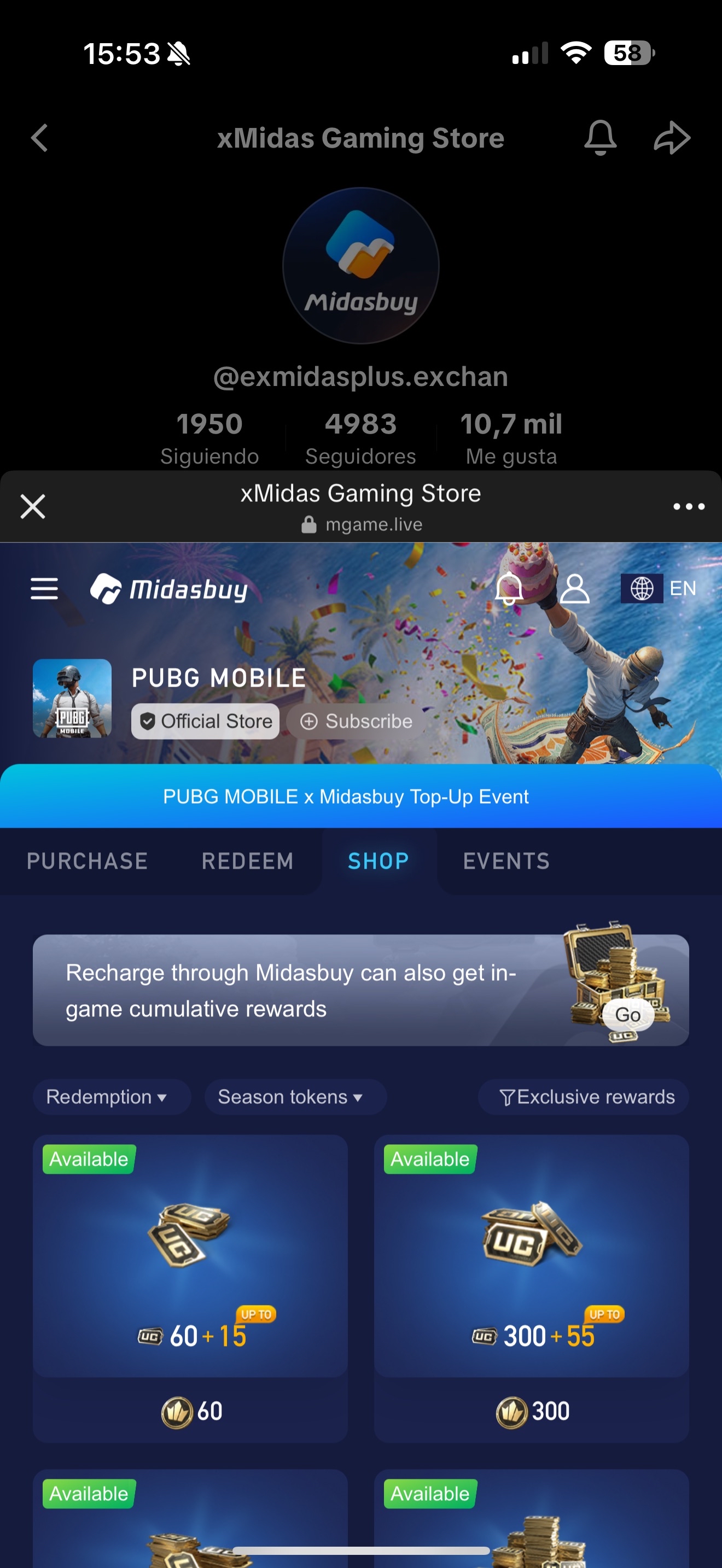Open PUBG MOBILE x Midasbuy Top-Up Event banner
The width and height of the screenshot is (722, 1568).
[346, 796]
